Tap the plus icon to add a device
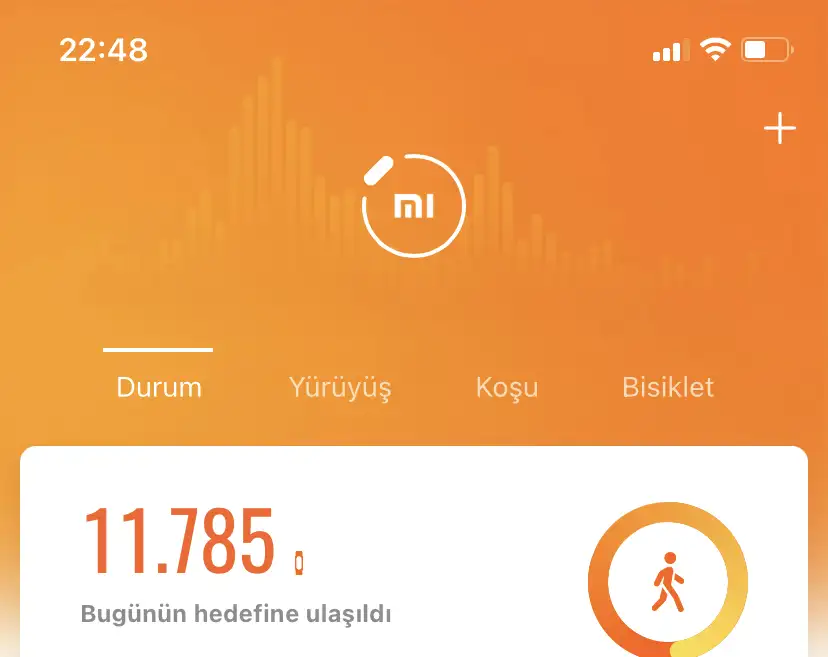828x657 pixels. [779, 129]
